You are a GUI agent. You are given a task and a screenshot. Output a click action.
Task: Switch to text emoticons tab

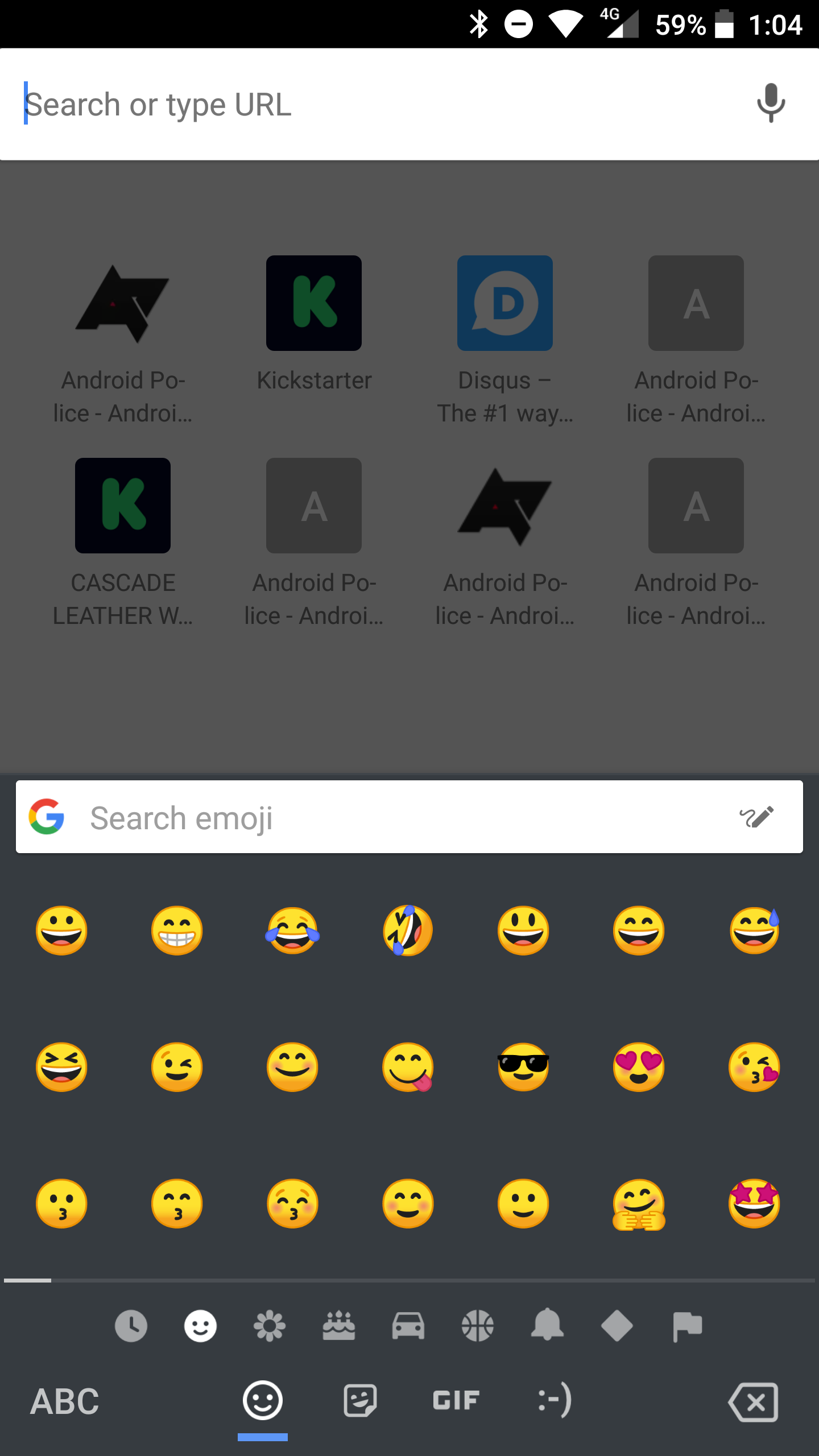click(555, 1400)
